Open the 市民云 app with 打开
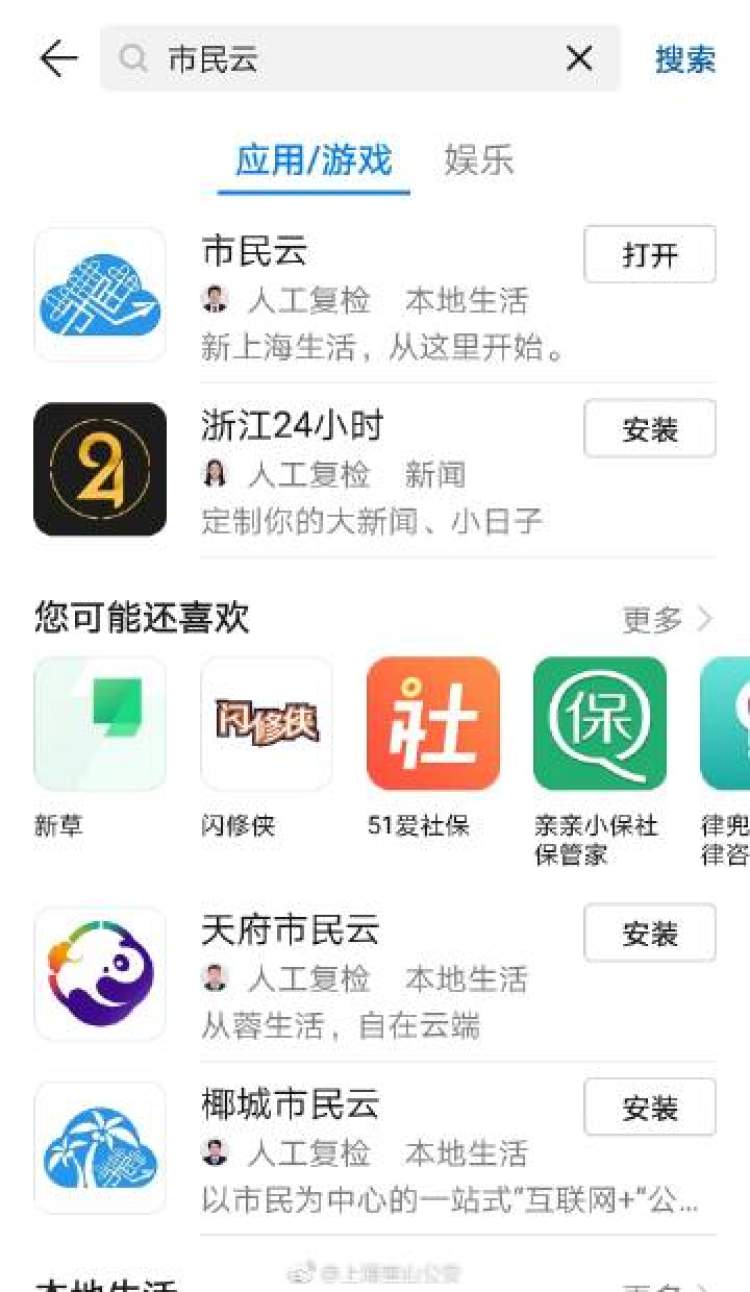The image size is (750, 1292). coord(649,255)
